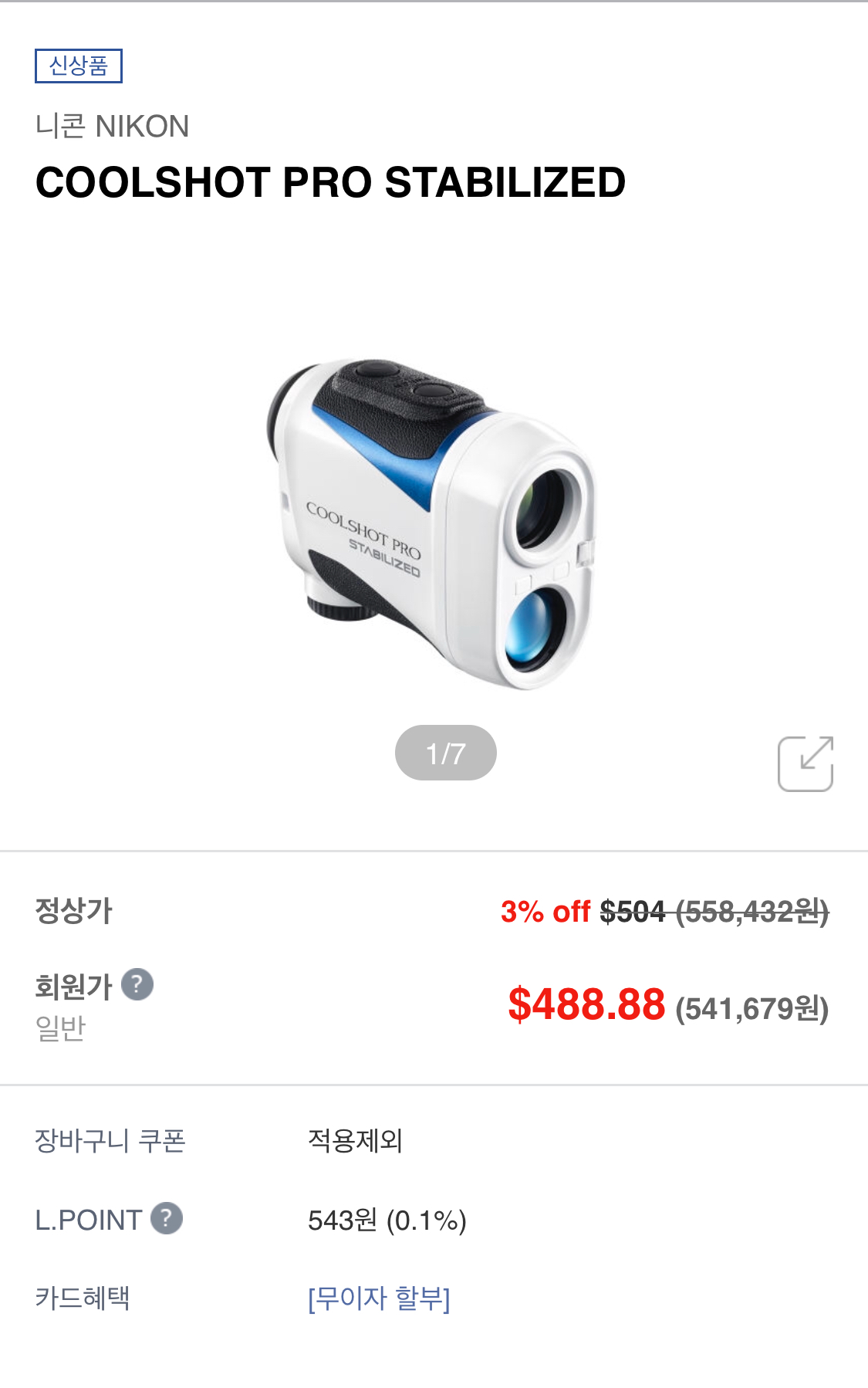
Task: Expand the product image to full view
Action: [805, 763]
